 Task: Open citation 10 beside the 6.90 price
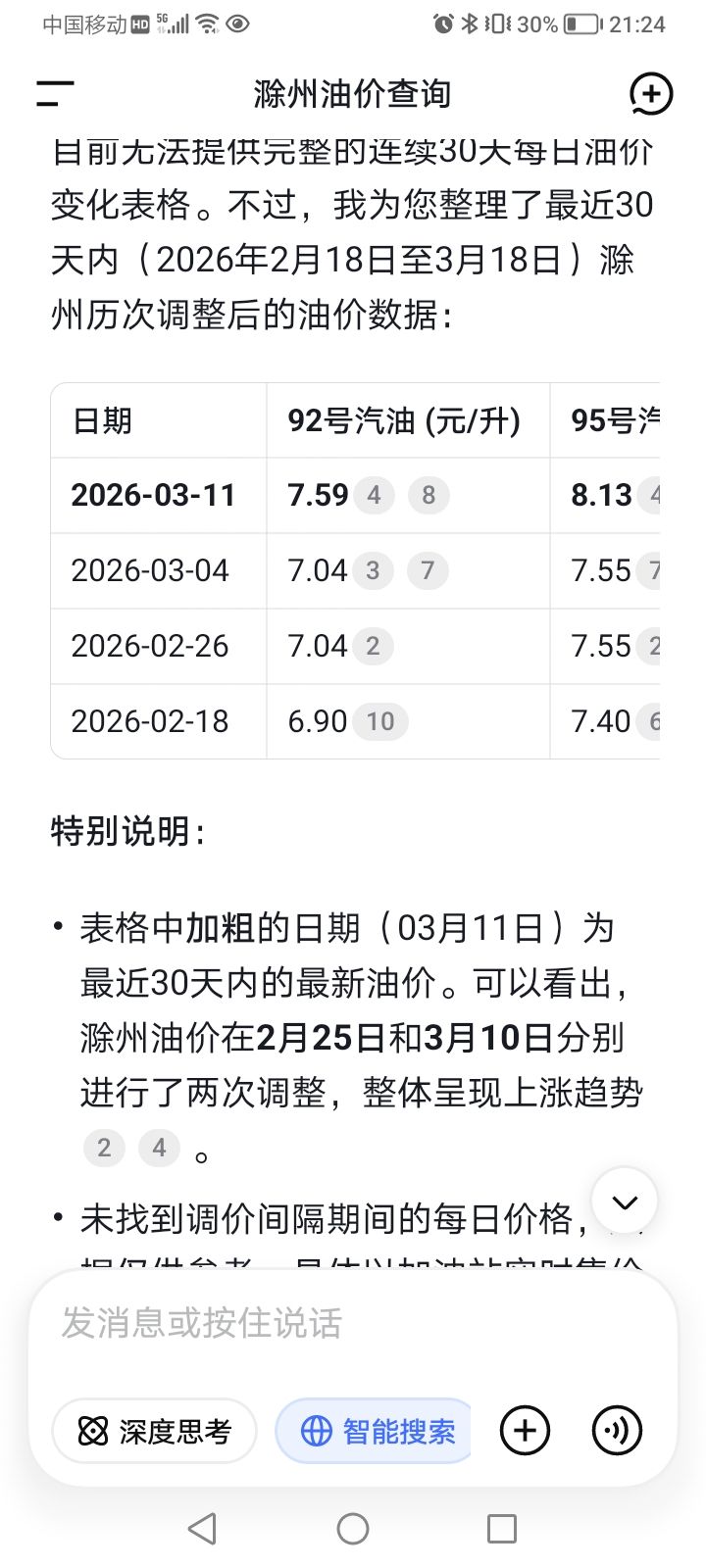[380, 721]
